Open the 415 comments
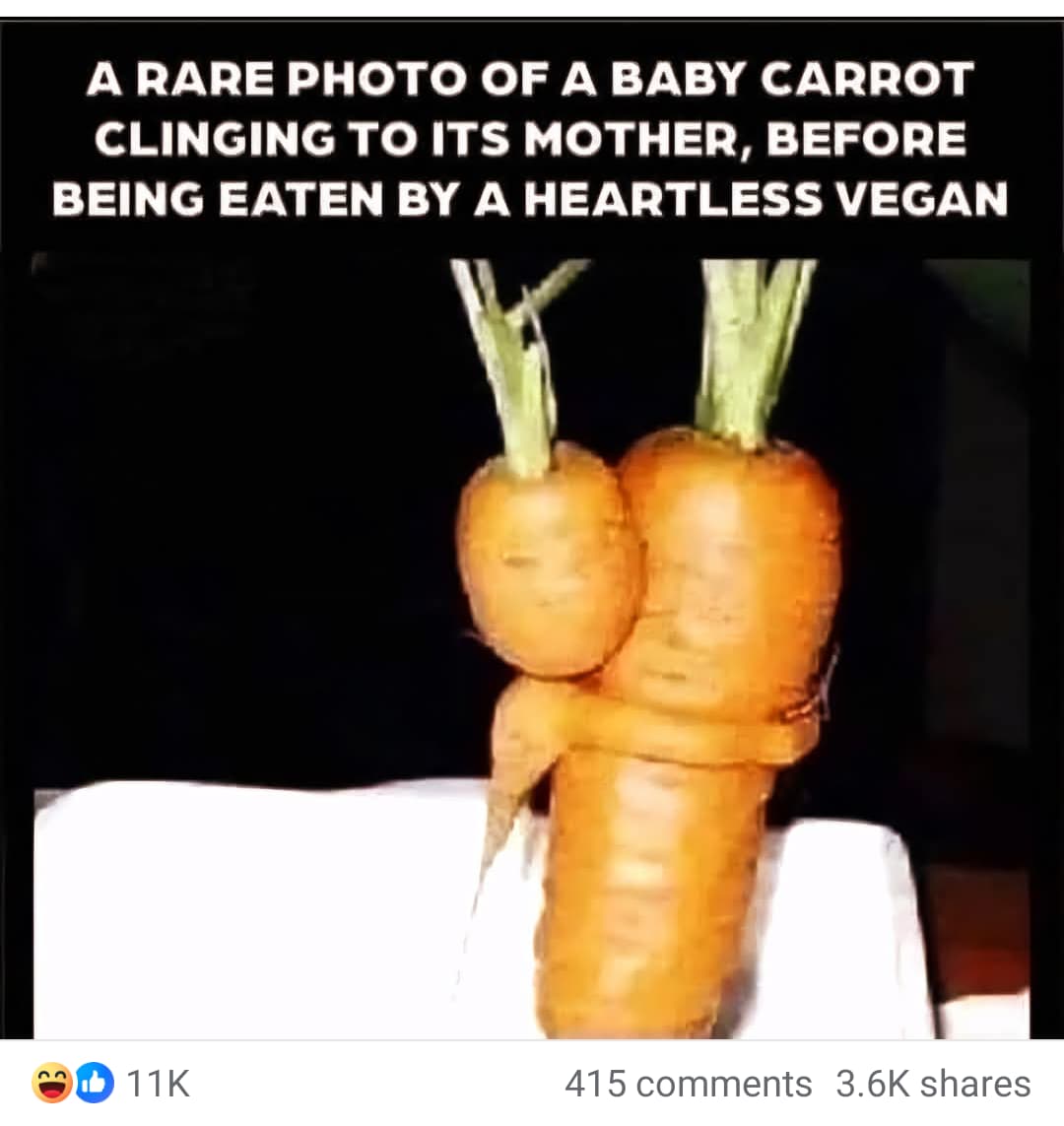Image resolution: width=1064 pixels, height=1126 pixels. click(688, 1084)
